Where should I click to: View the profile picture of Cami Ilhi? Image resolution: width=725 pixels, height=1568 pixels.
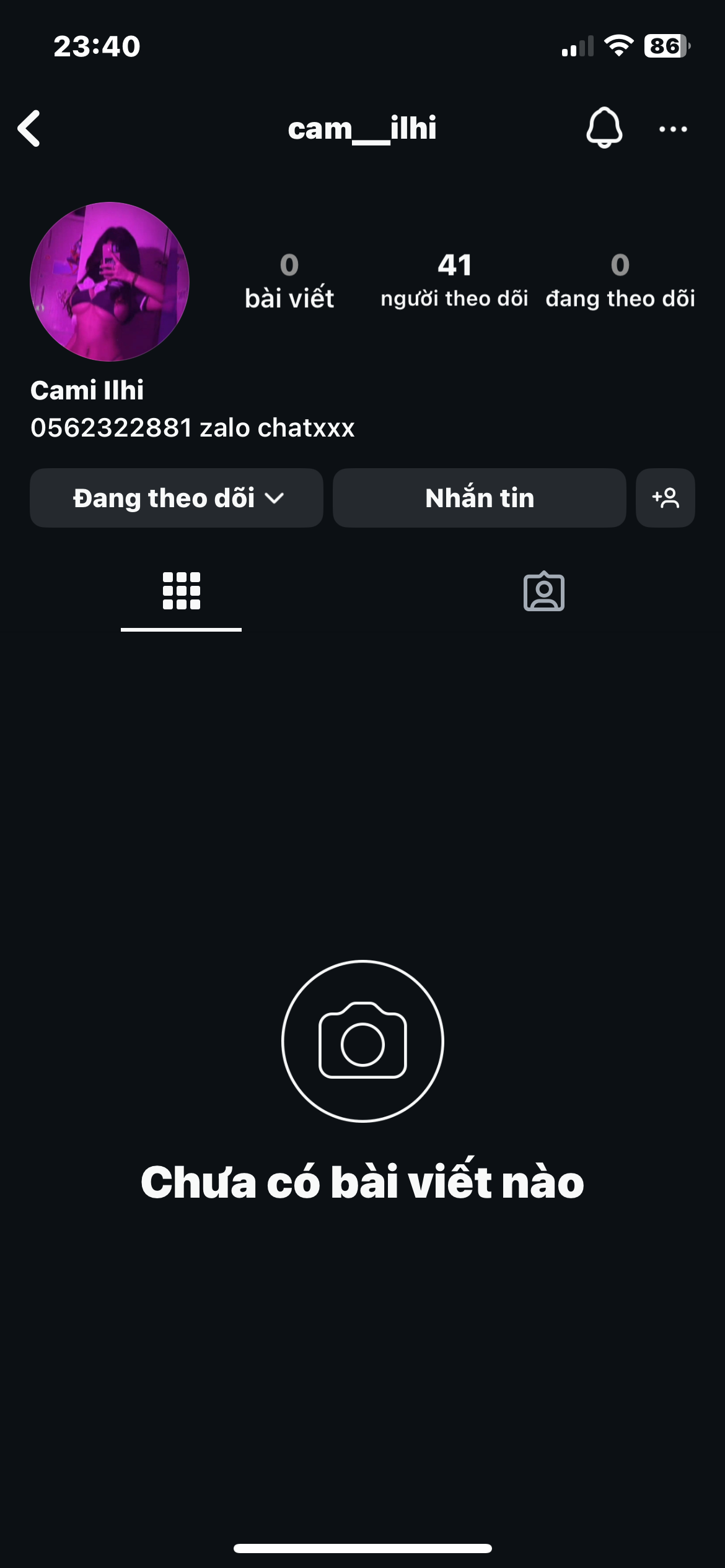[110, 281]
